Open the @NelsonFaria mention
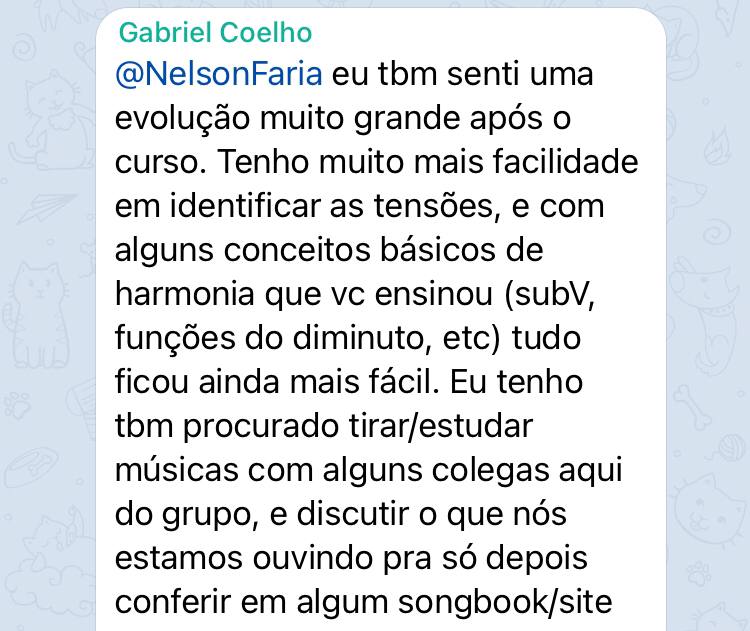This screenshot has width=750, height=631. click(219, 74)
